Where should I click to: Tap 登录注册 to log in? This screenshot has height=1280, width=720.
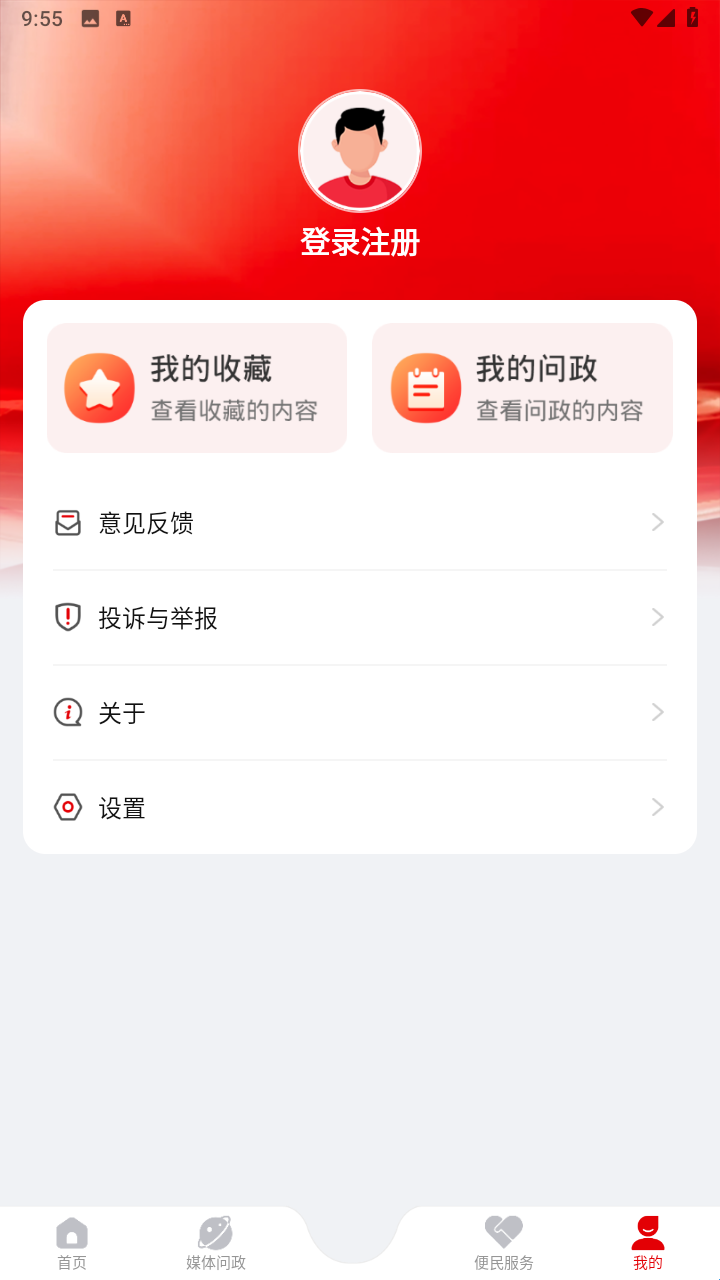360,242
